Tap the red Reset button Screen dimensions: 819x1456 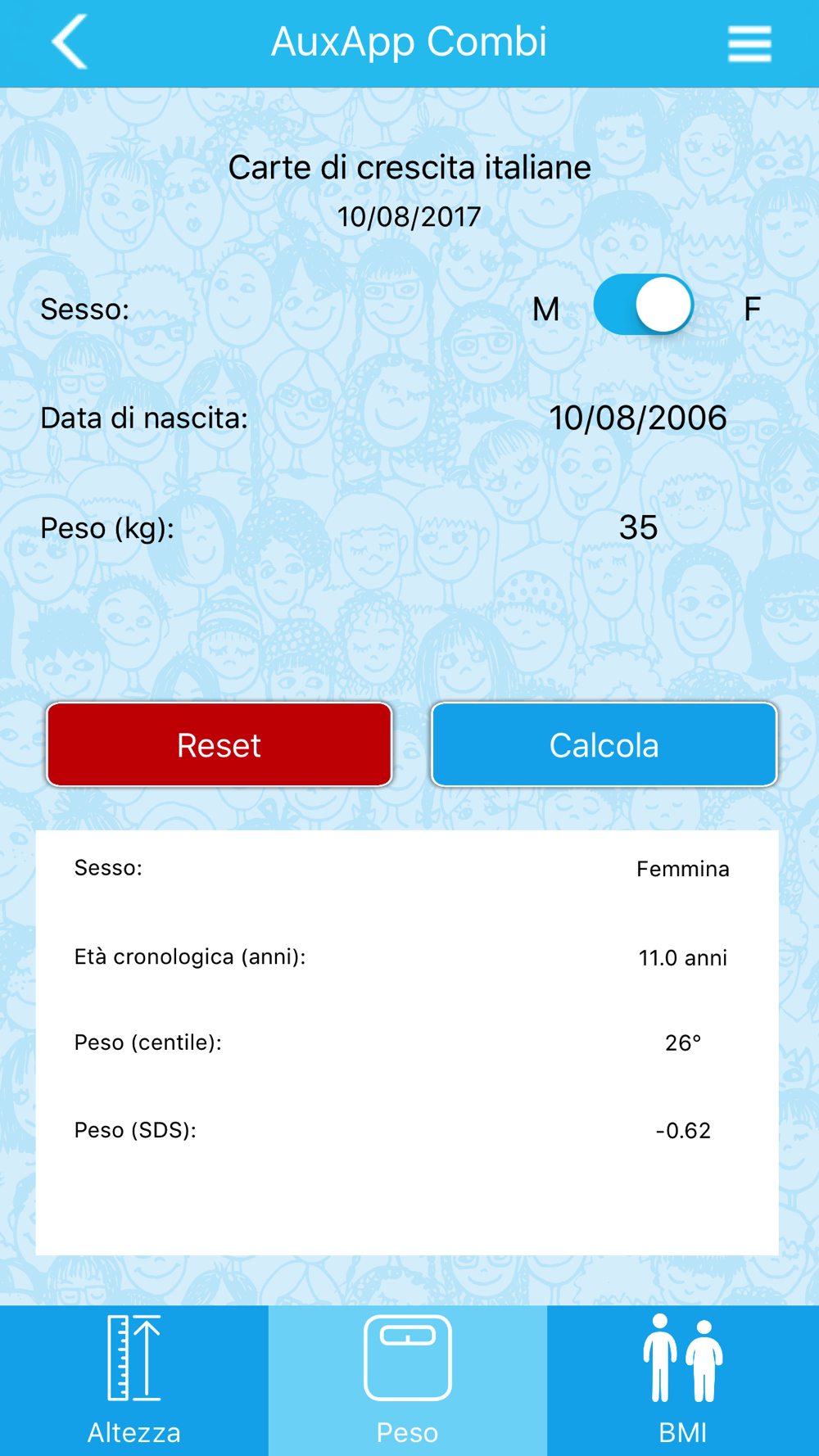(x=219, y=744)
